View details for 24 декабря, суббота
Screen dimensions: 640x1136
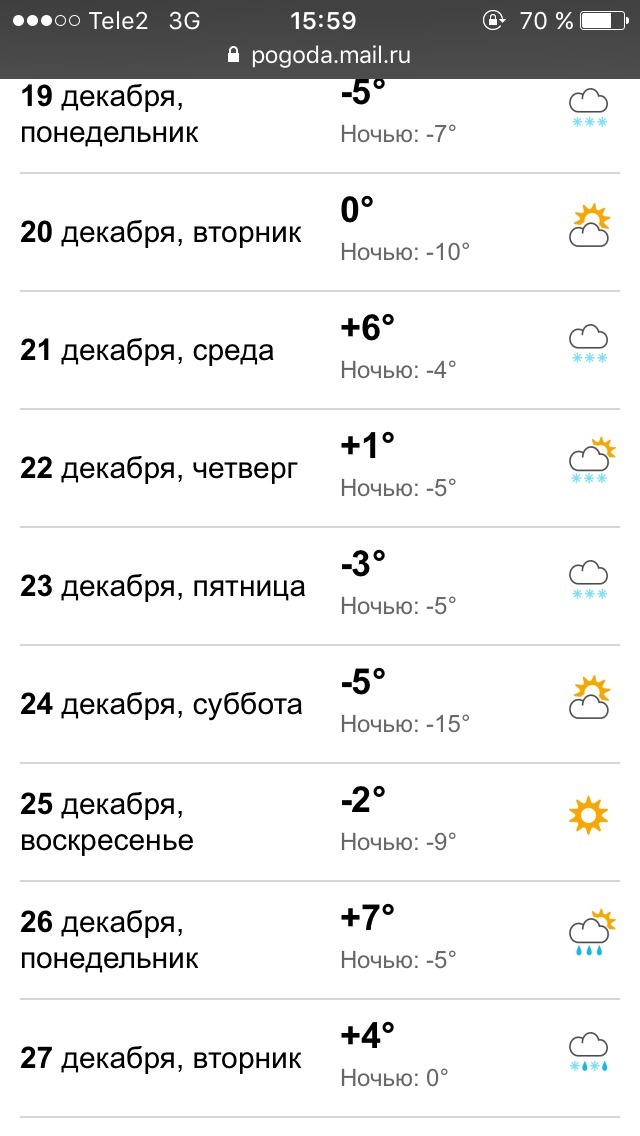pyautogui.click(x=161, y=705)
